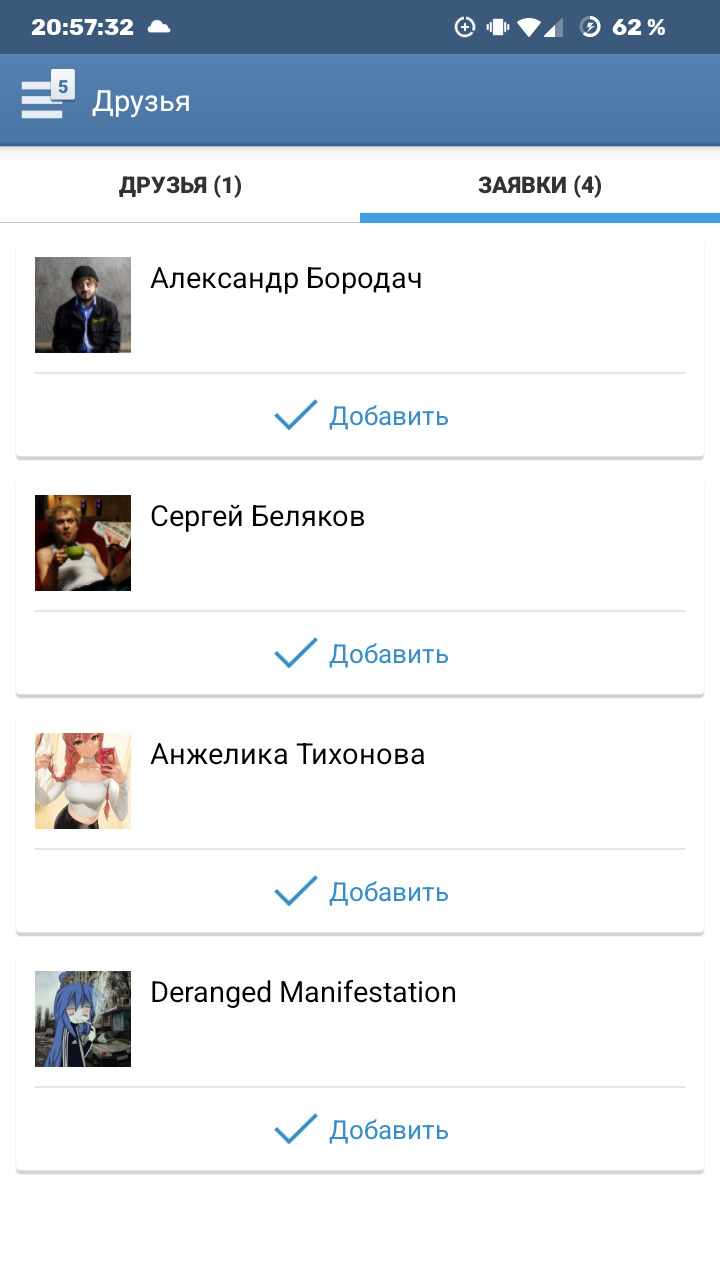
Task: Tap Добавить for Анжелика Тихонова
Action: (361, 892)
